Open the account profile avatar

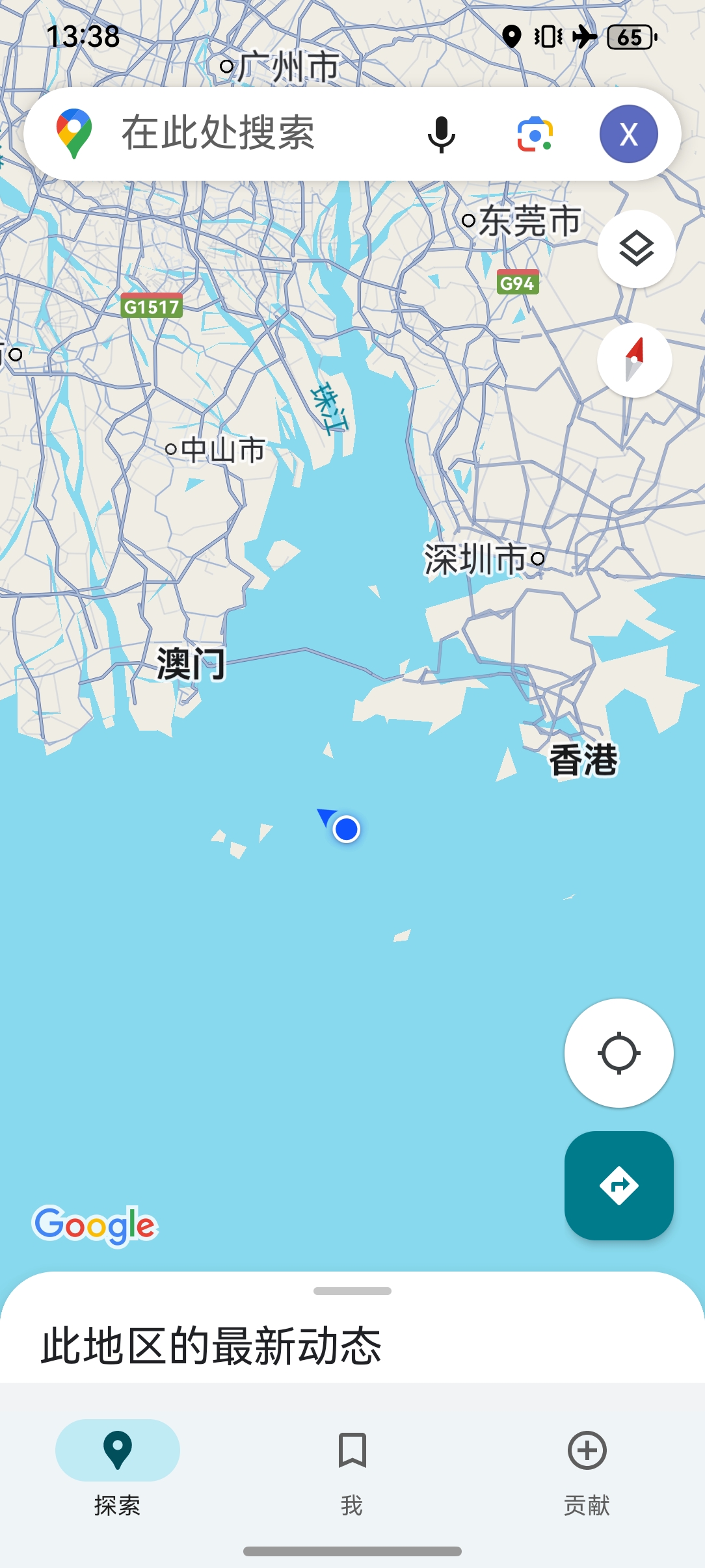pos(628,134)
